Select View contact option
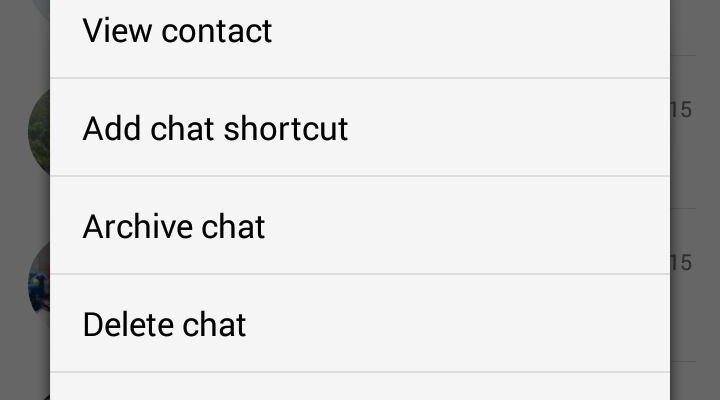Screen dimensions: 720x400 point(178,32)
